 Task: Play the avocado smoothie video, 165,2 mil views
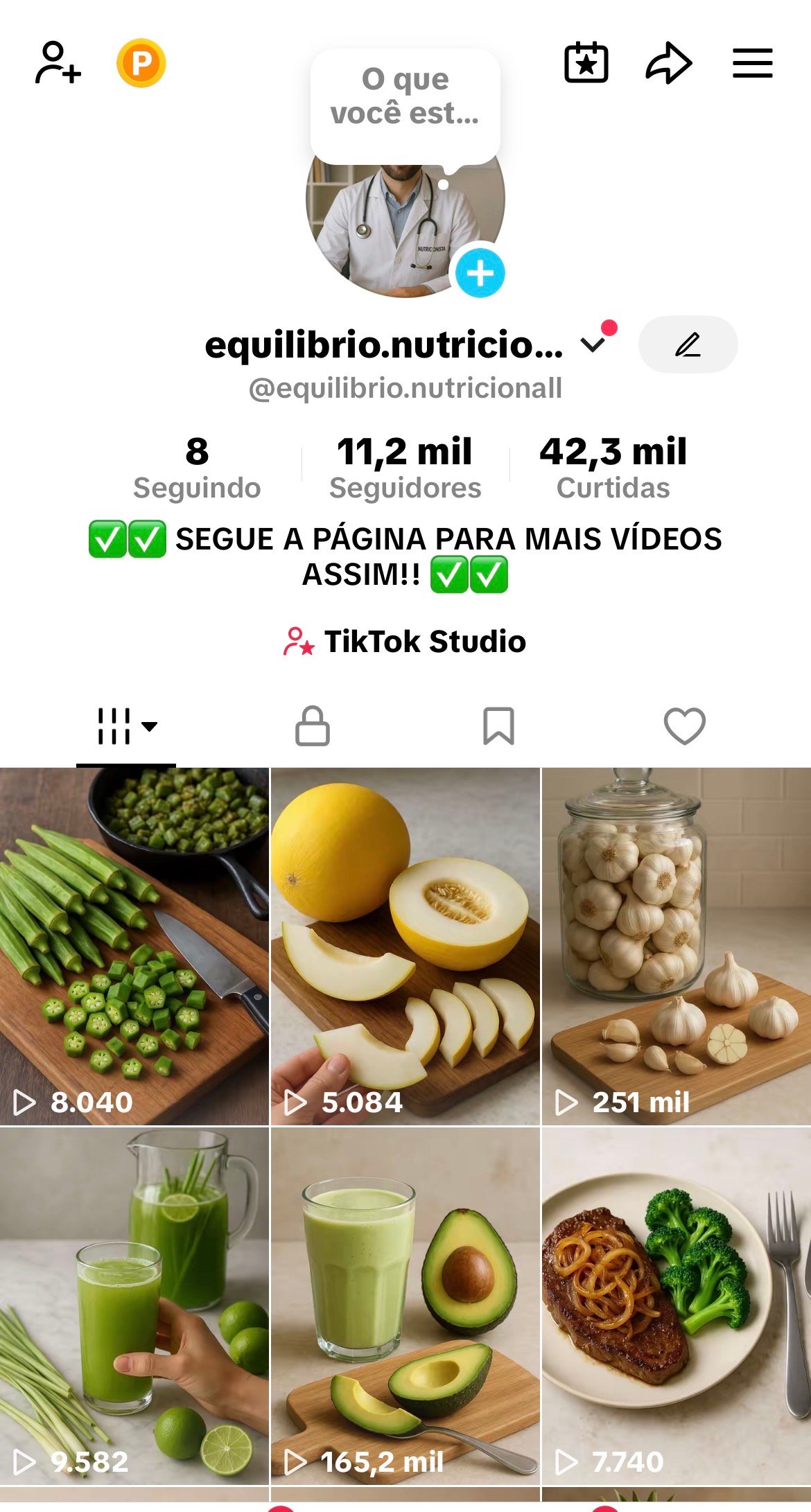click(405, 1306)
